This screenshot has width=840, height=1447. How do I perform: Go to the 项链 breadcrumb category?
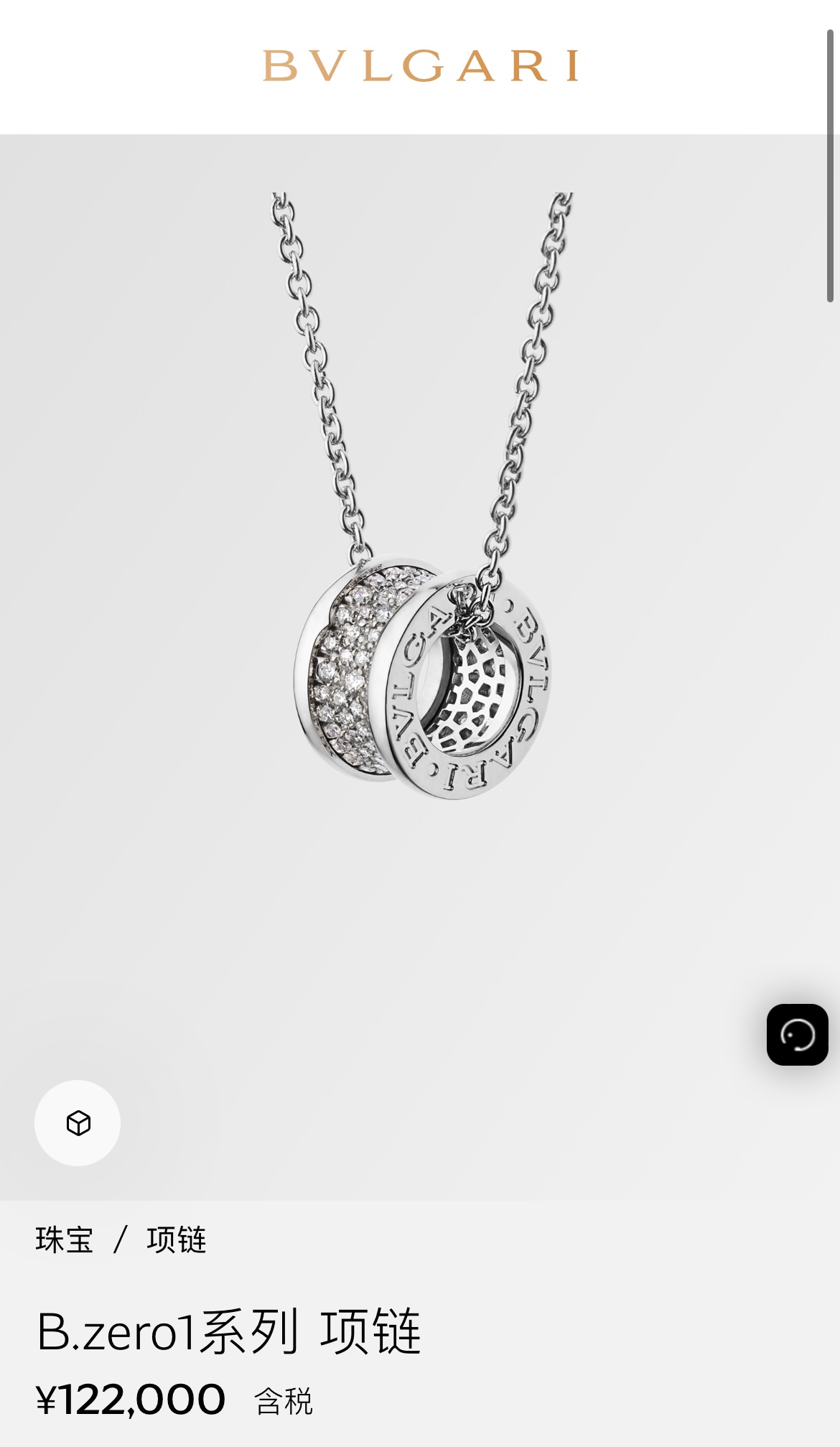(177, 1240)
